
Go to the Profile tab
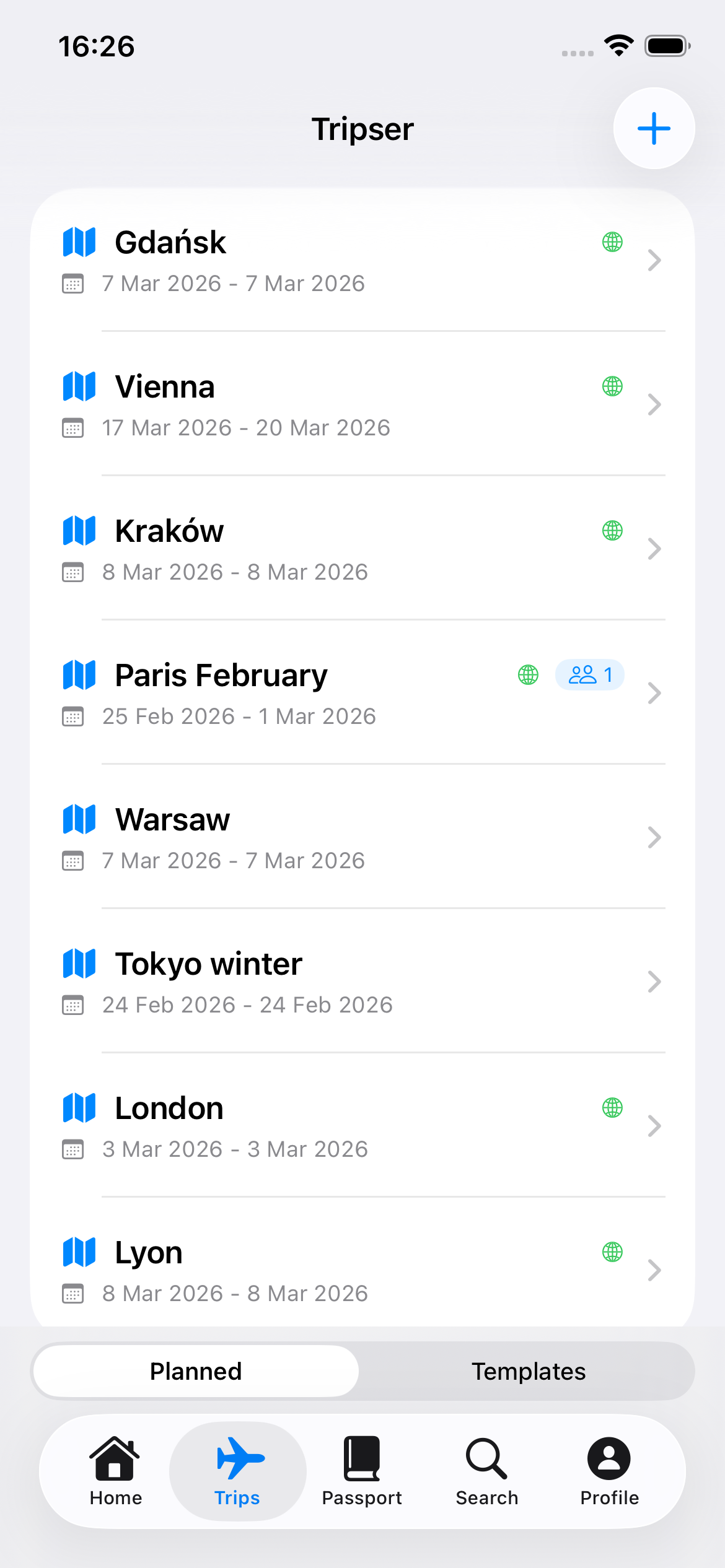609,1471
